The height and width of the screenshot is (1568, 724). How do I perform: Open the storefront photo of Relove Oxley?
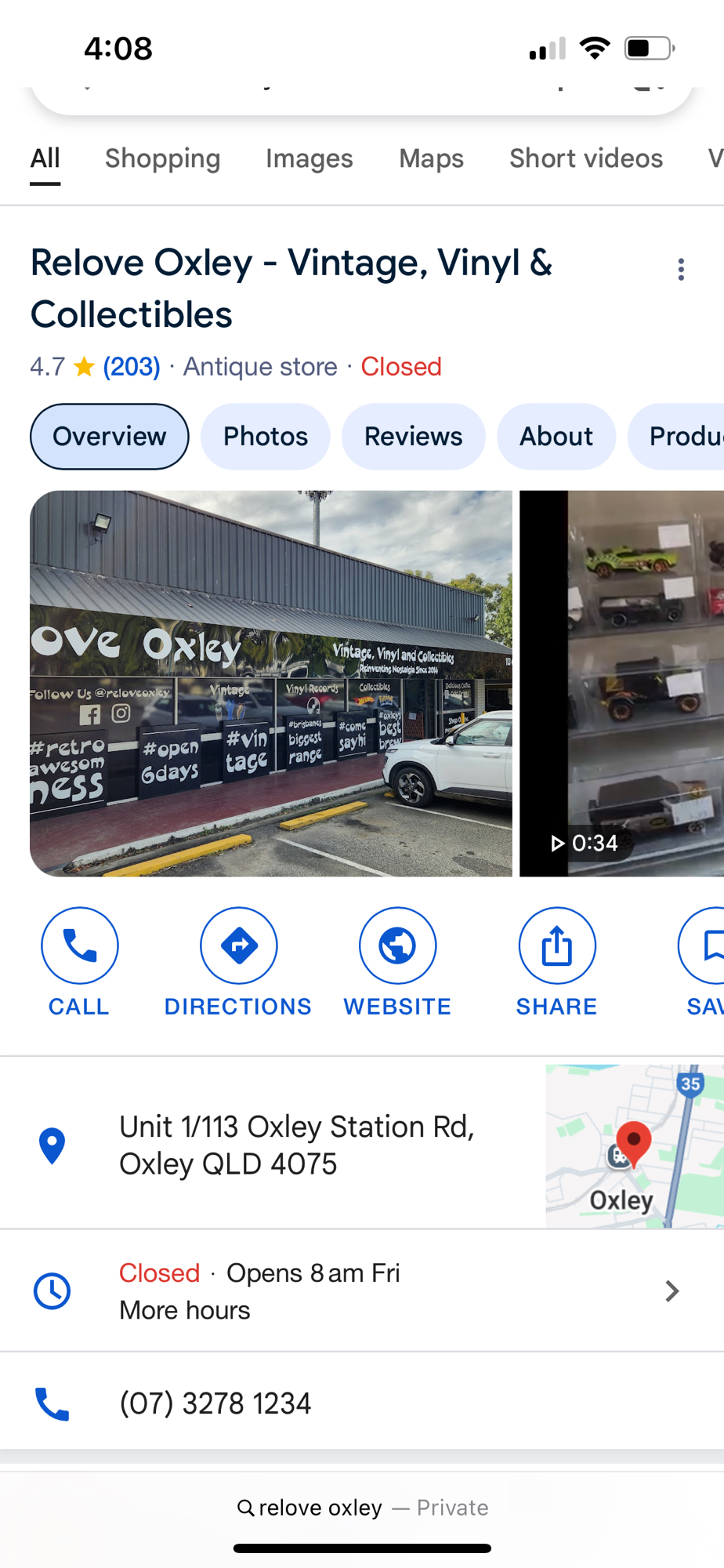coord(270,682)
